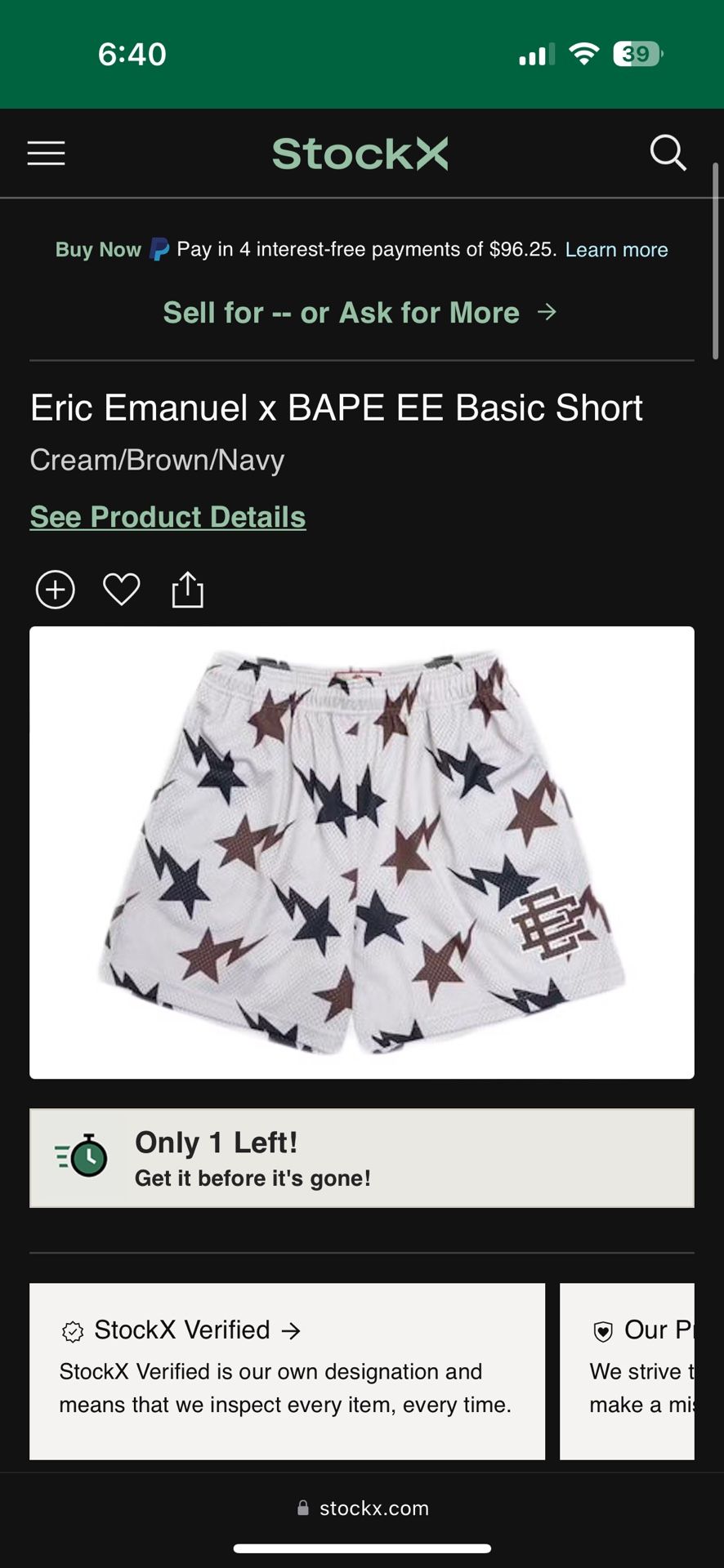The image size is (724, 1568).
Task: Tap the Wi-Fi icon in the status bar
Action: 583,54
